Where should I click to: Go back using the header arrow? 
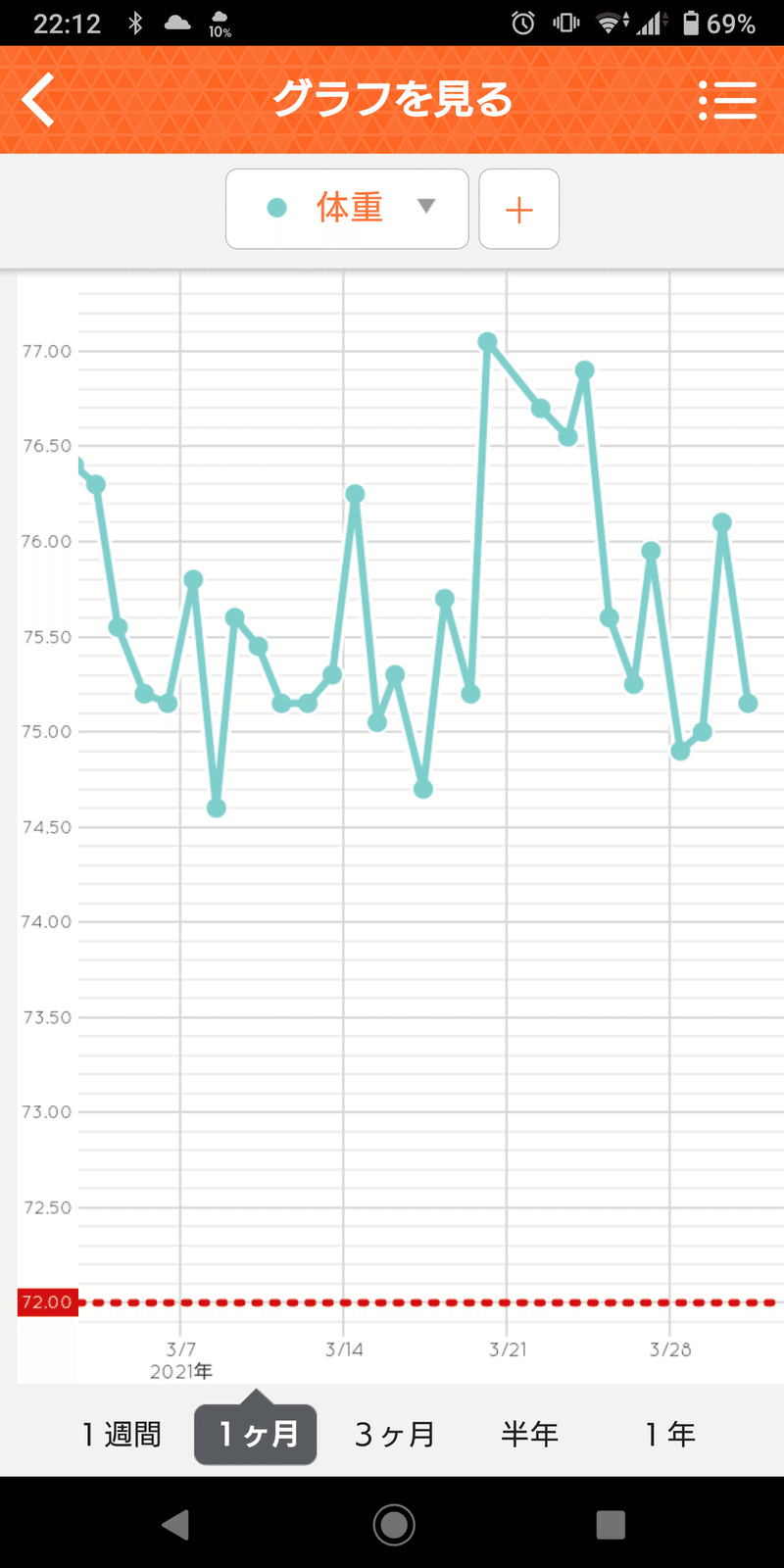39,100
